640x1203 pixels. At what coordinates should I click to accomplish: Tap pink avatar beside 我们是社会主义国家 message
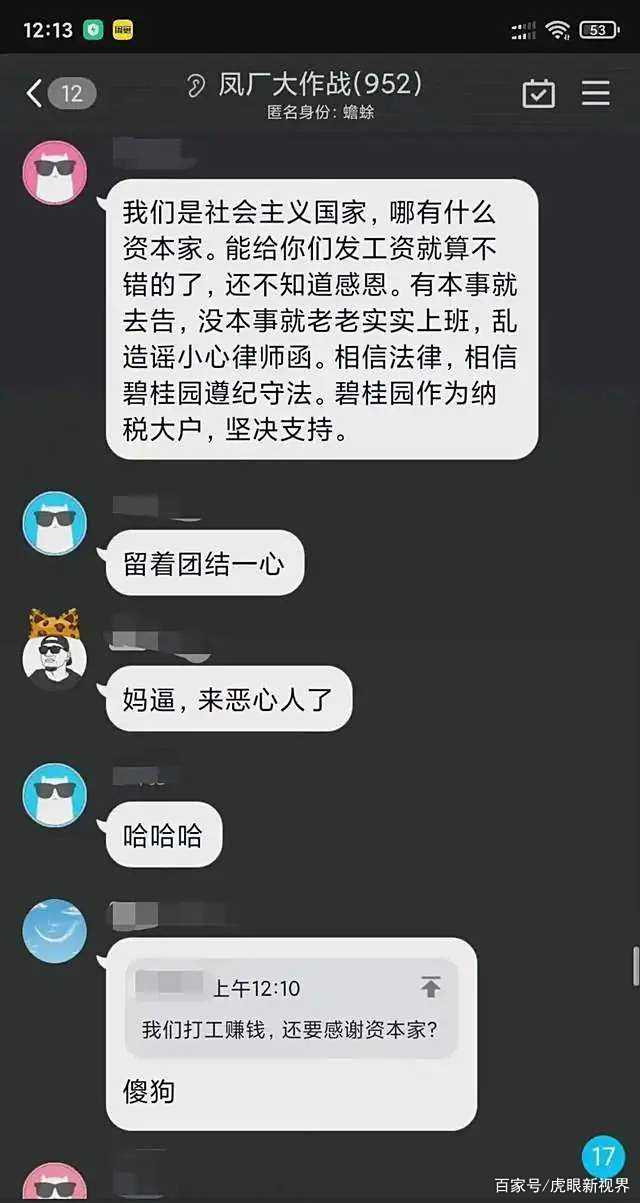(54, 172)
